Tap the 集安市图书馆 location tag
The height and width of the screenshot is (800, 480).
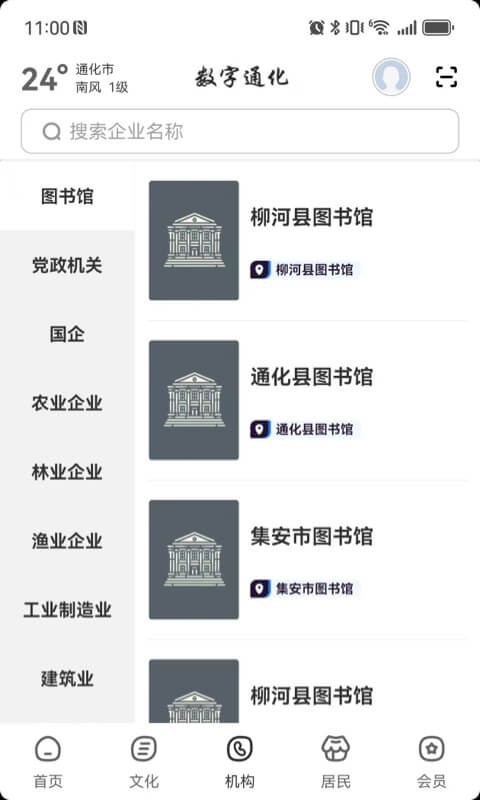coord(304,588)
